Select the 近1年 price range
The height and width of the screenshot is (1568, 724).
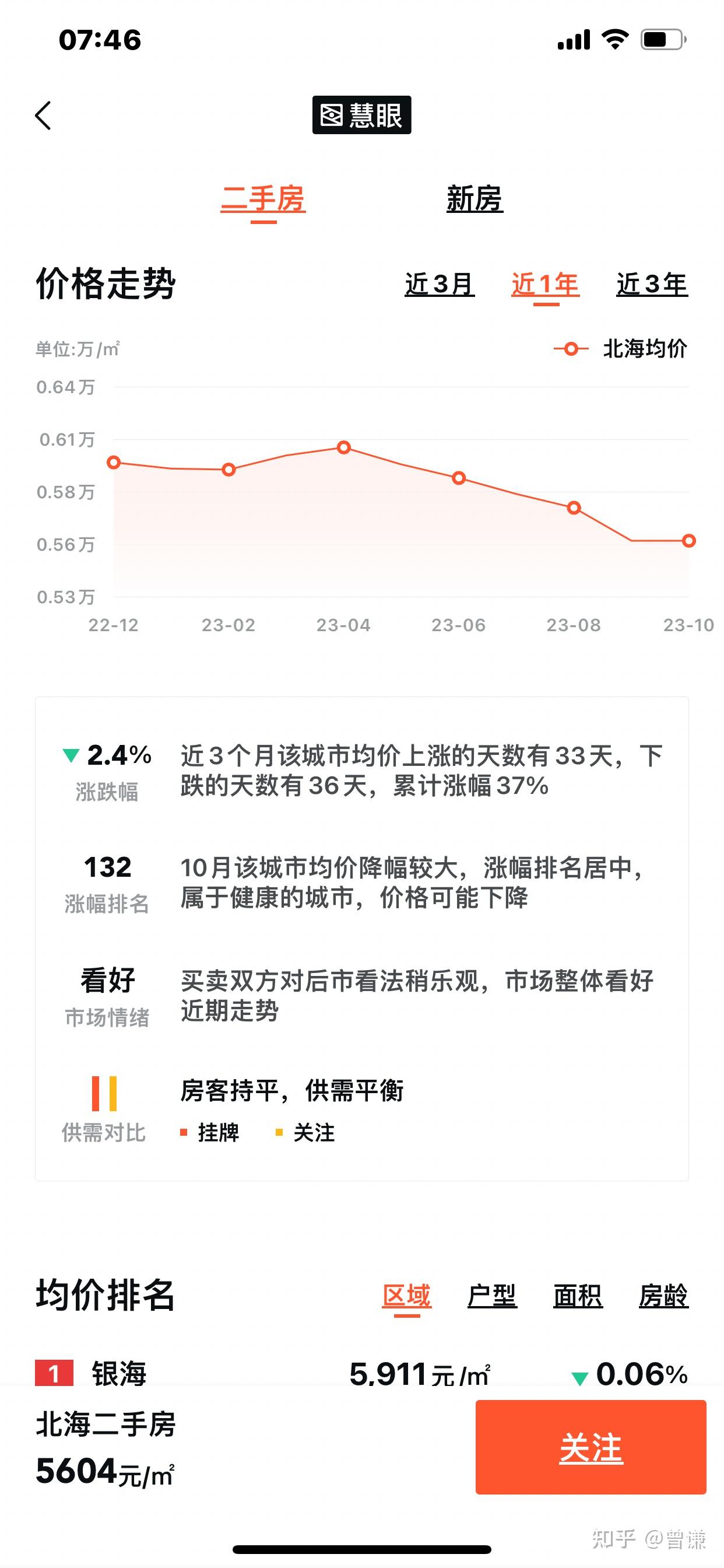click(x=545, y=284)
